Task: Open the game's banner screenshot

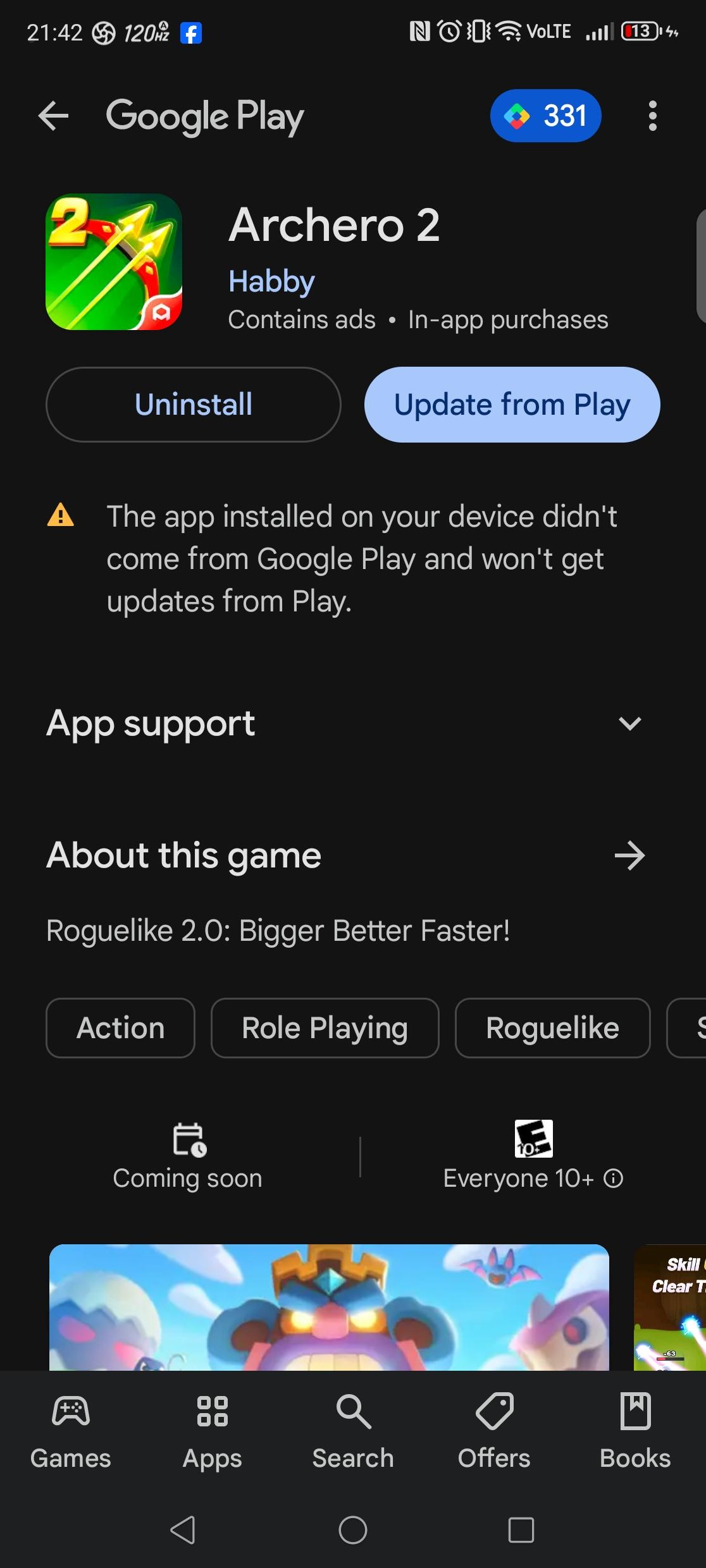Action: click(x=329, y=1306)
